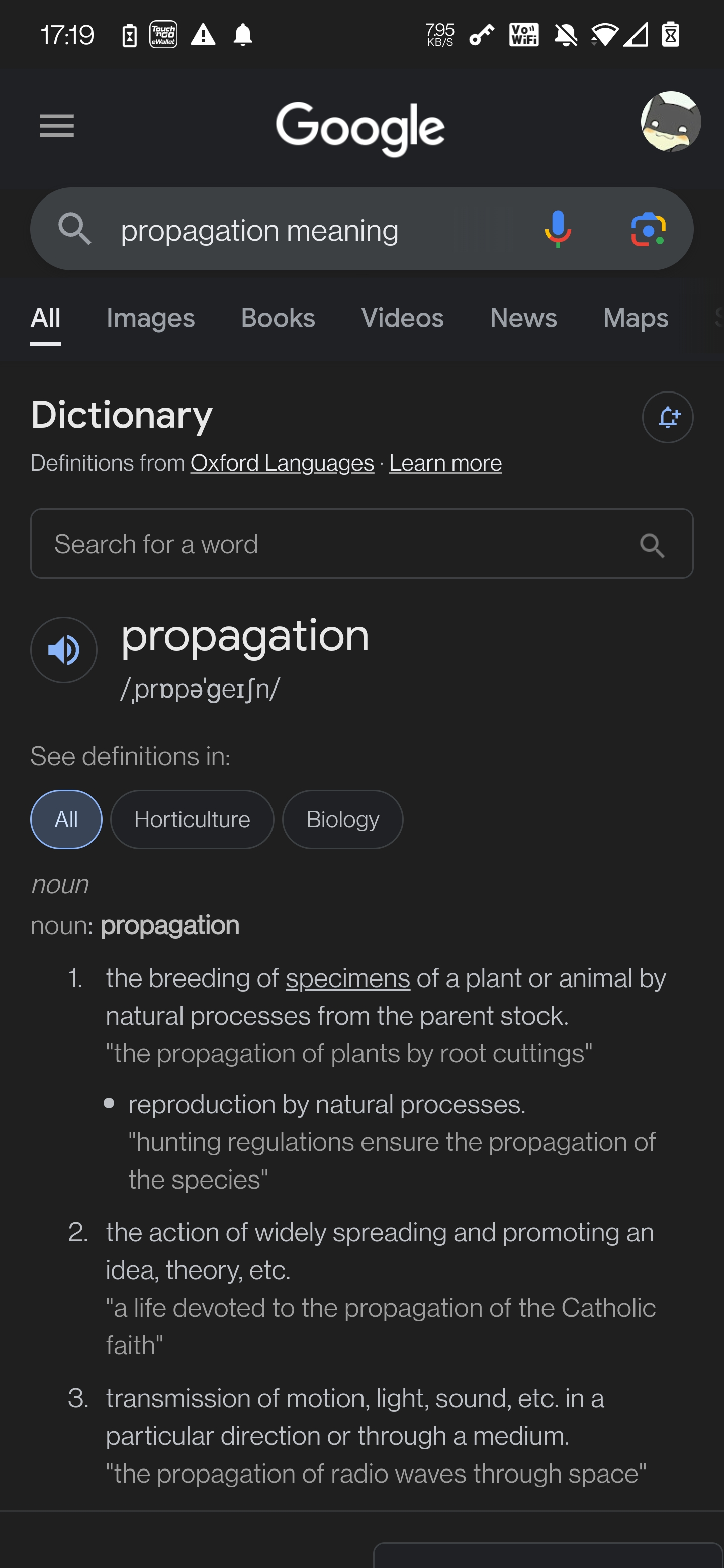
Task: Open the hamburger menu
Action: [x=57, y=126]
